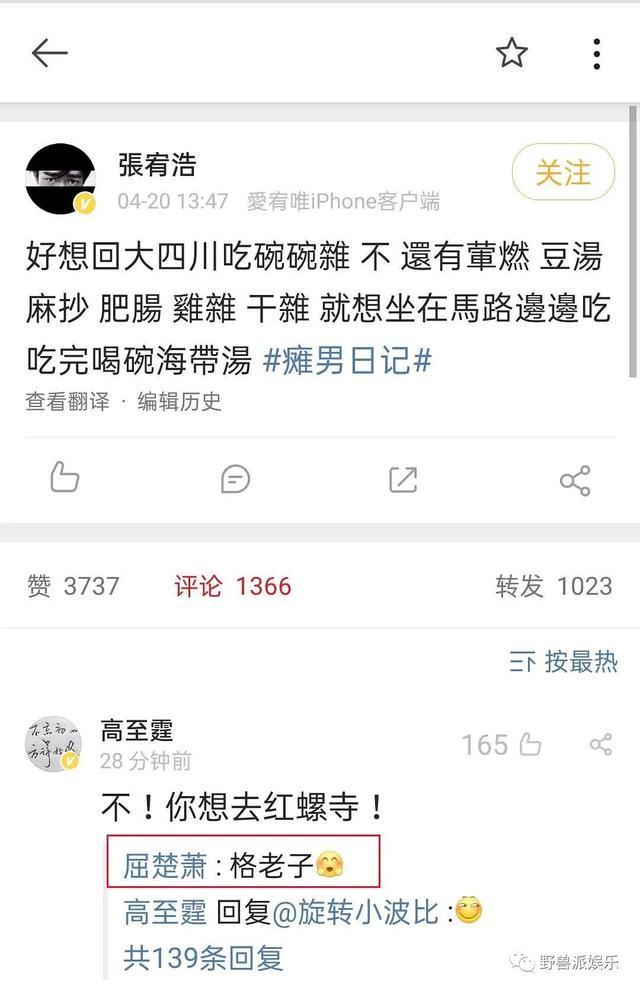This screenshot has width=640, height=991.
Task: Go back using the arrow icon
Action: click(49, 53)
